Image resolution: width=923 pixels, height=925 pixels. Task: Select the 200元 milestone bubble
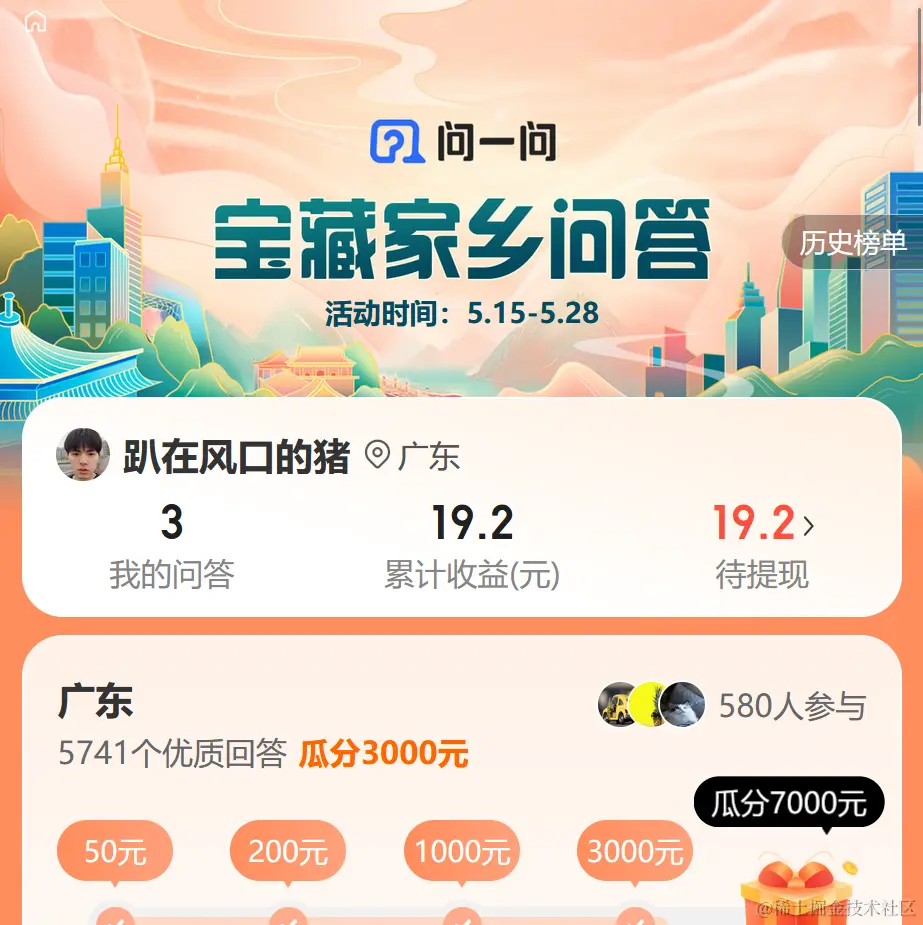point(287,851)
